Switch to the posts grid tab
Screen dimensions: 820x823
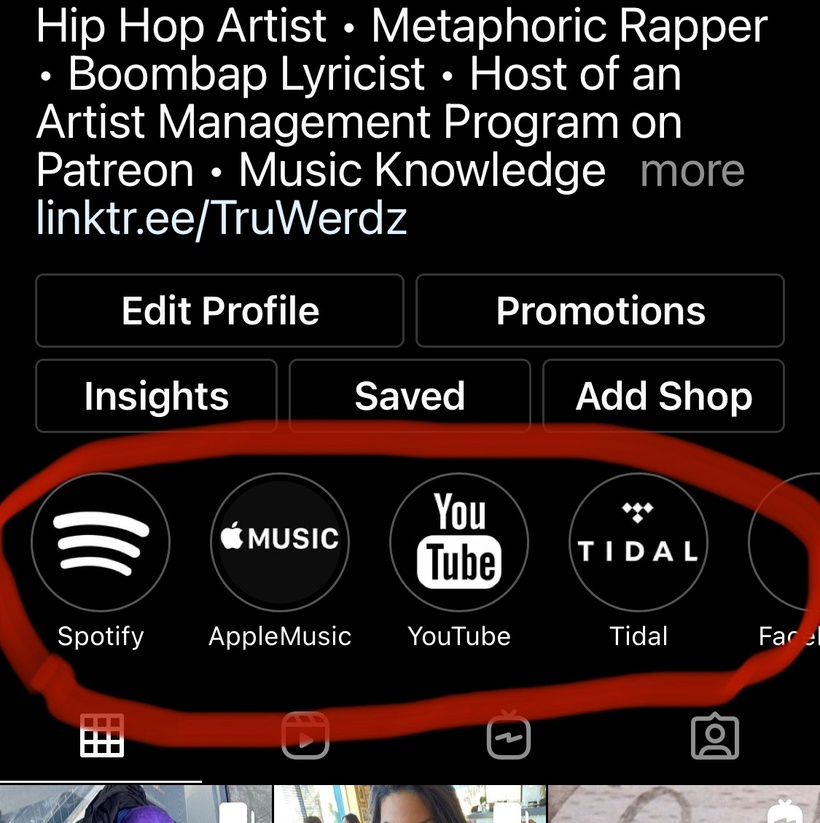102,737
